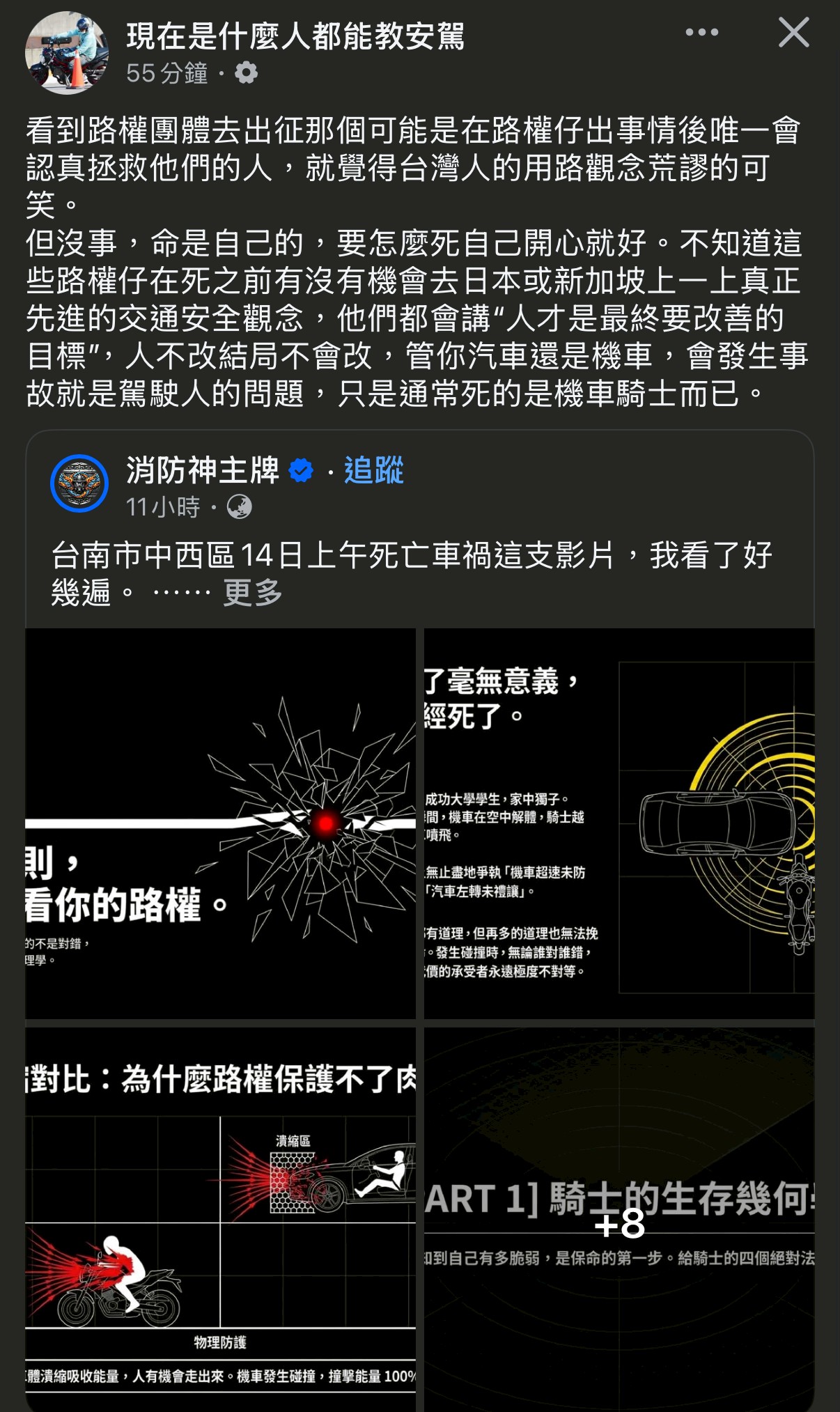Open the 現在是什麼人都能教安駕 page name
This screenshot has height=1412, width=840.
click(x=295, y=36)
